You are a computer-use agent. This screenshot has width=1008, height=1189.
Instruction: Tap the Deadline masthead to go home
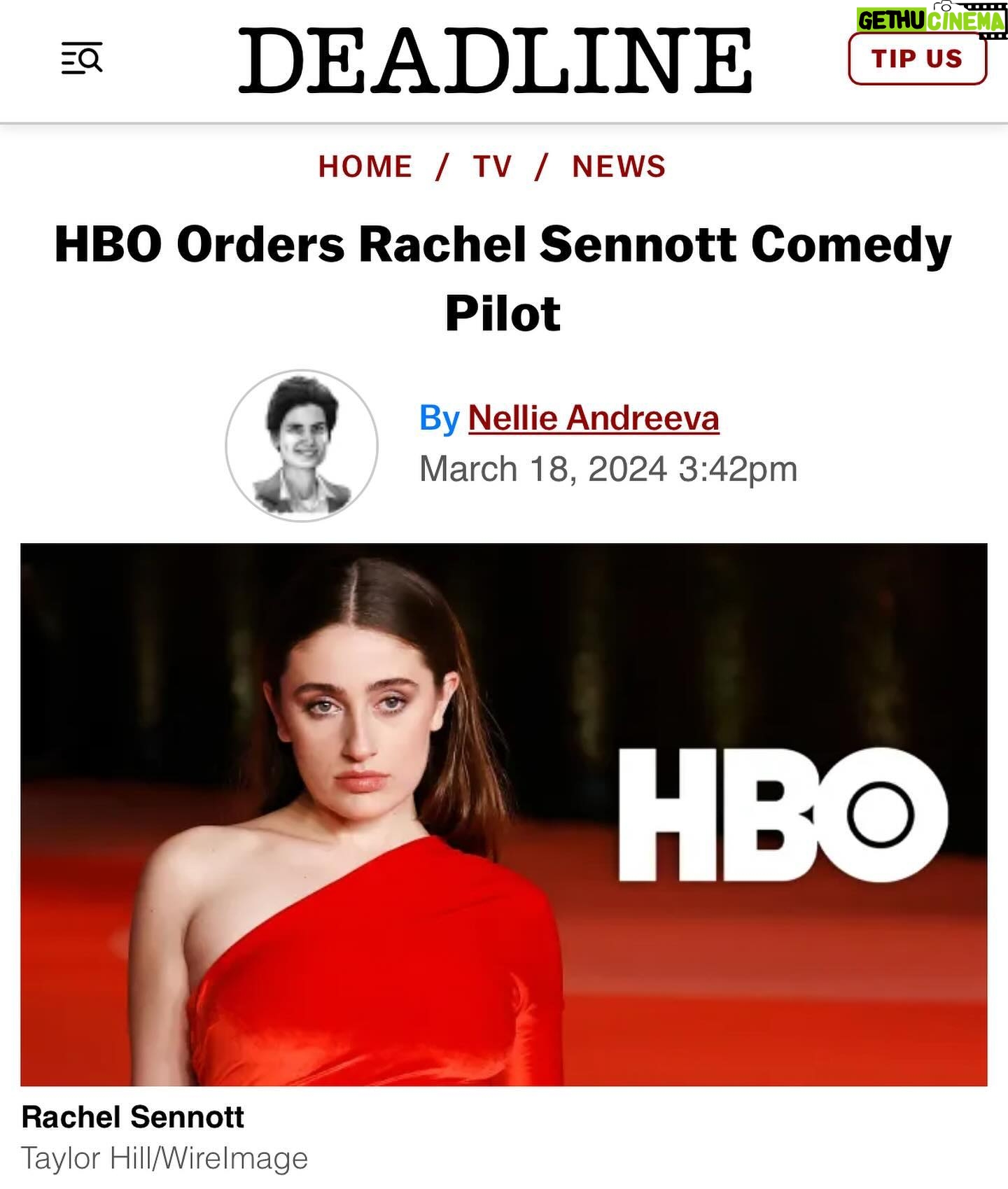coord(496,60)
